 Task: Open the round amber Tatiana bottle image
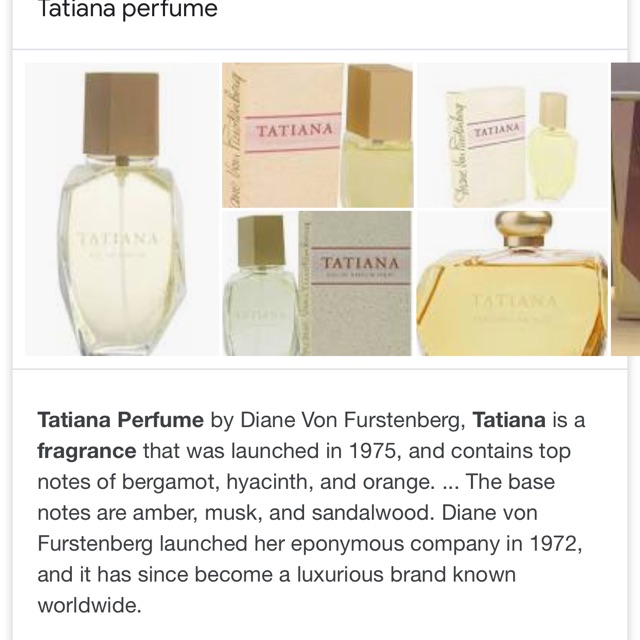(x=512, y=283)
